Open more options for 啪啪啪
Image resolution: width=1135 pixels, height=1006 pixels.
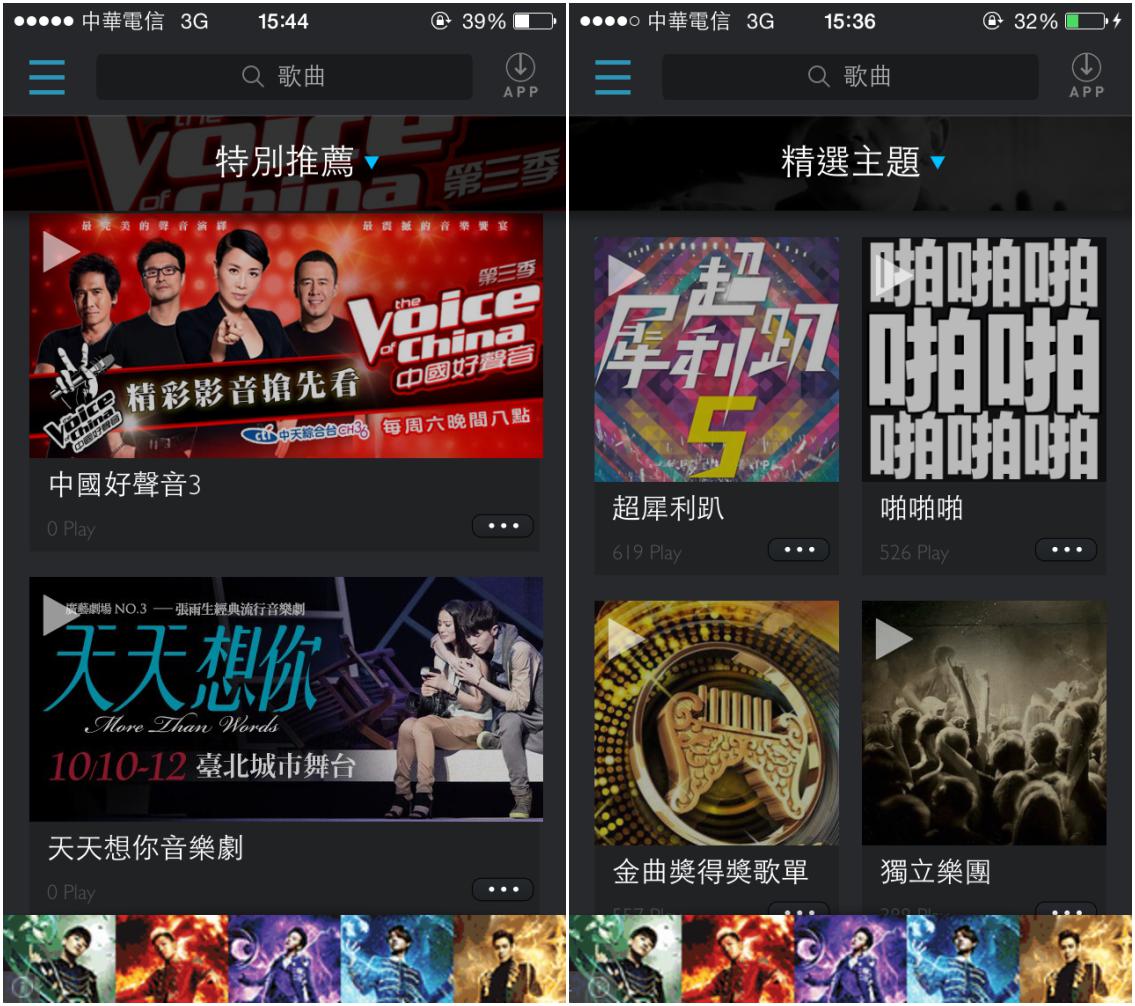point(1065,549)
